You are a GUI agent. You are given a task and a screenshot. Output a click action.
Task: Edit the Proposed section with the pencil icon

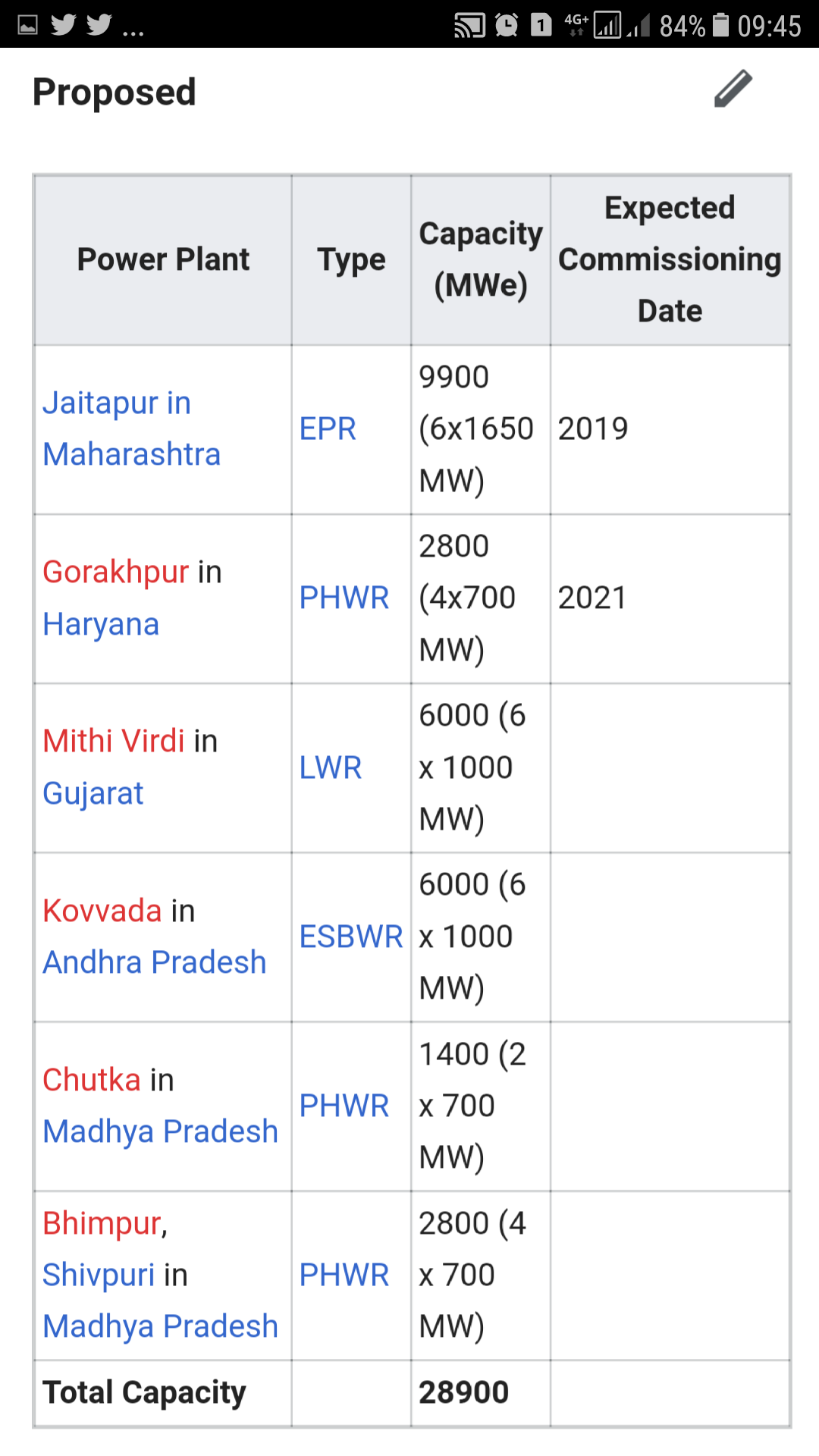[733, 89]
